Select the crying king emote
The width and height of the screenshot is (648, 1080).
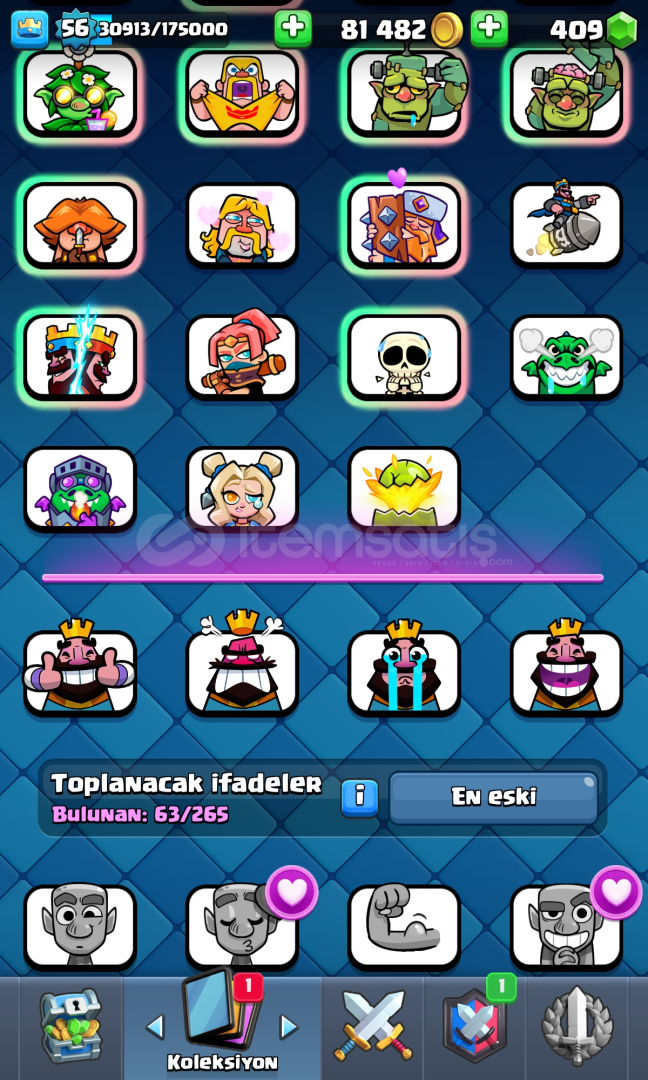pos(404,671)
